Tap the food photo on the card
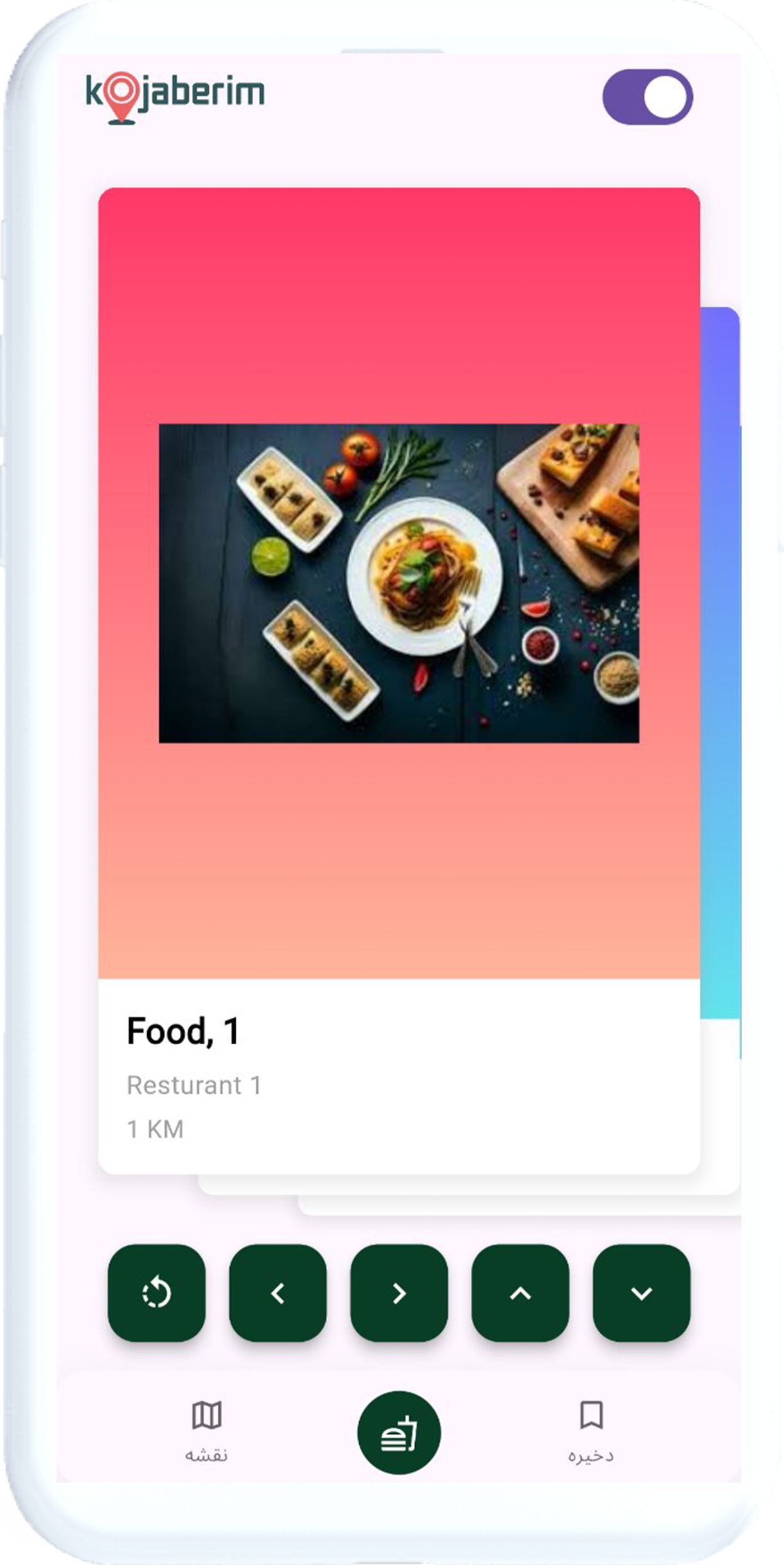 tap(398, 582)
